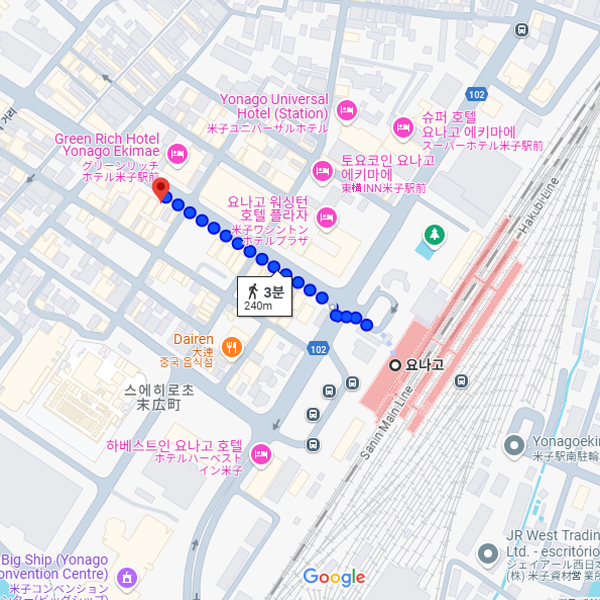Select the Yonagoeki parking marker
The image size is (600, 600).
tap(516, 445)
